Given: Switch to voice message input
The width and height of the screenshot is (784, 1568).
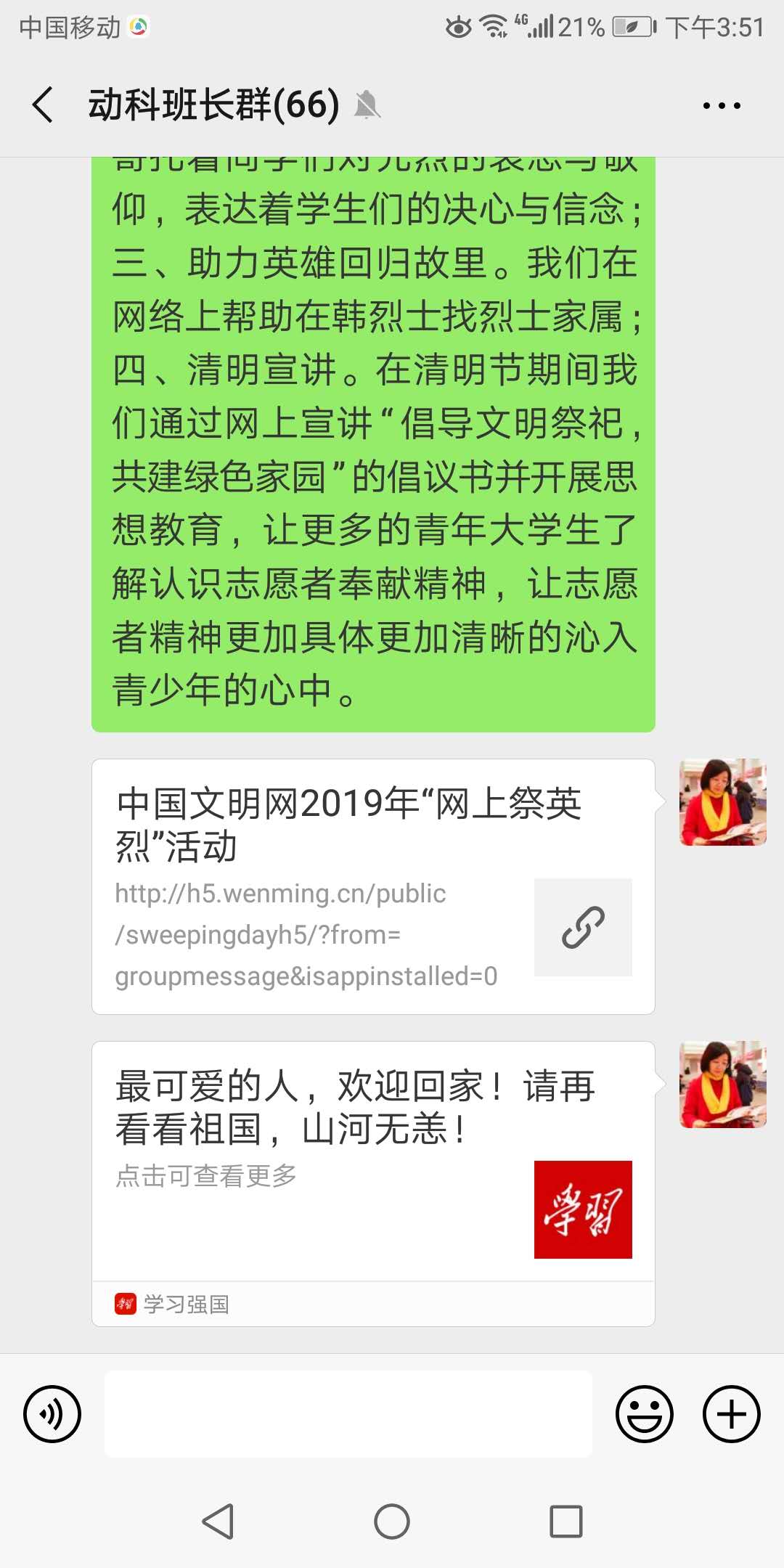Looking at the screenshot, I should click(52, 1414).
